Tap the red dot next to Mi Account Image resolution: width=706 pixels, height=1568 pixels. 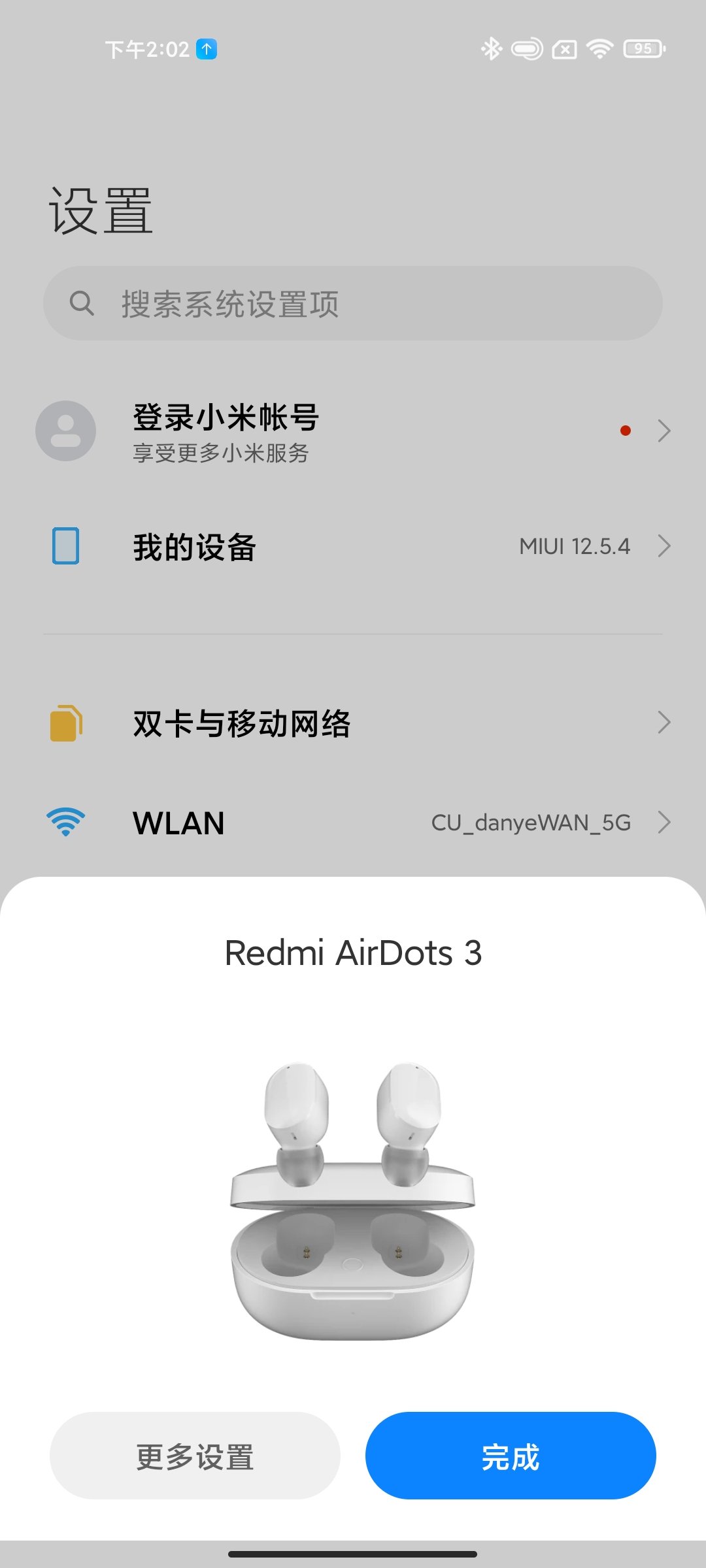[626, 431]
